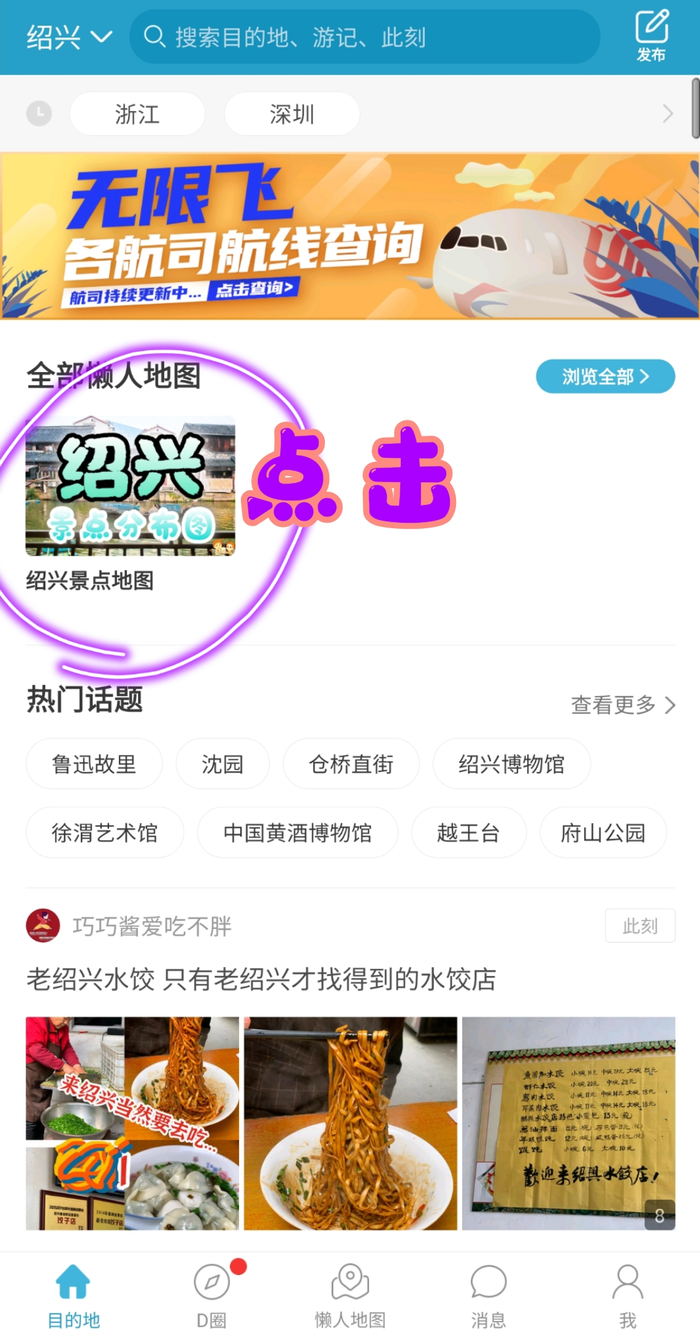Select the 绍兴博物馆 topic chip
The image size is (700, 1337).
[x=511, y=765]
